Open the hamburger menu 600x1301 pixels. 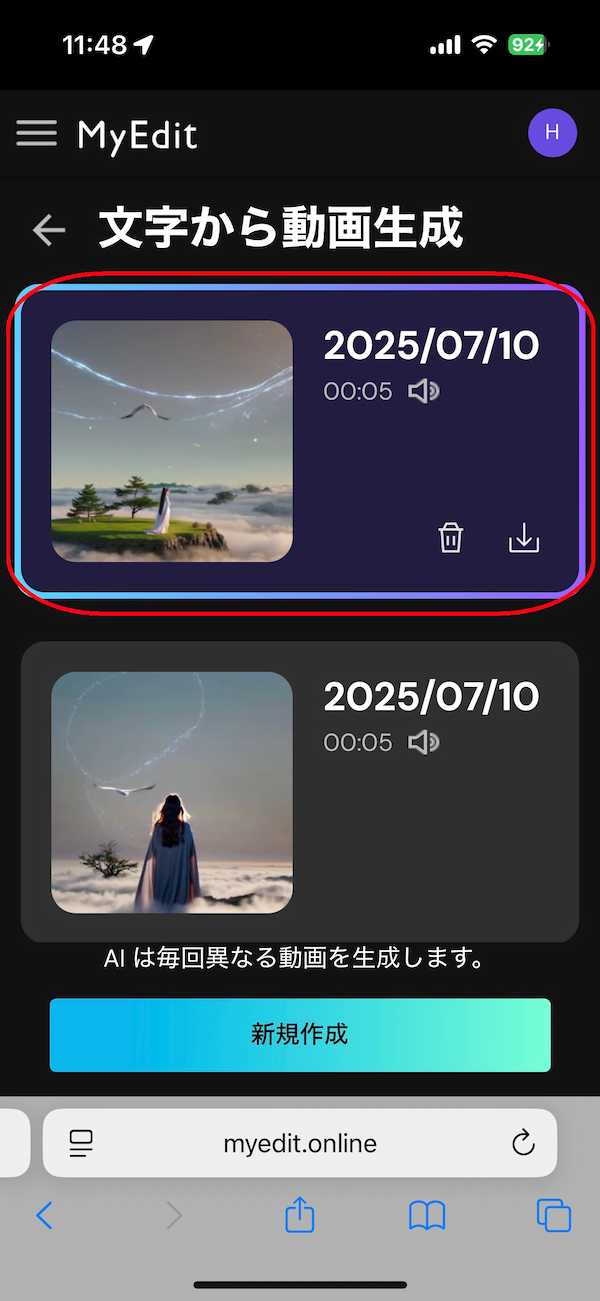click(x=37, y=134)
